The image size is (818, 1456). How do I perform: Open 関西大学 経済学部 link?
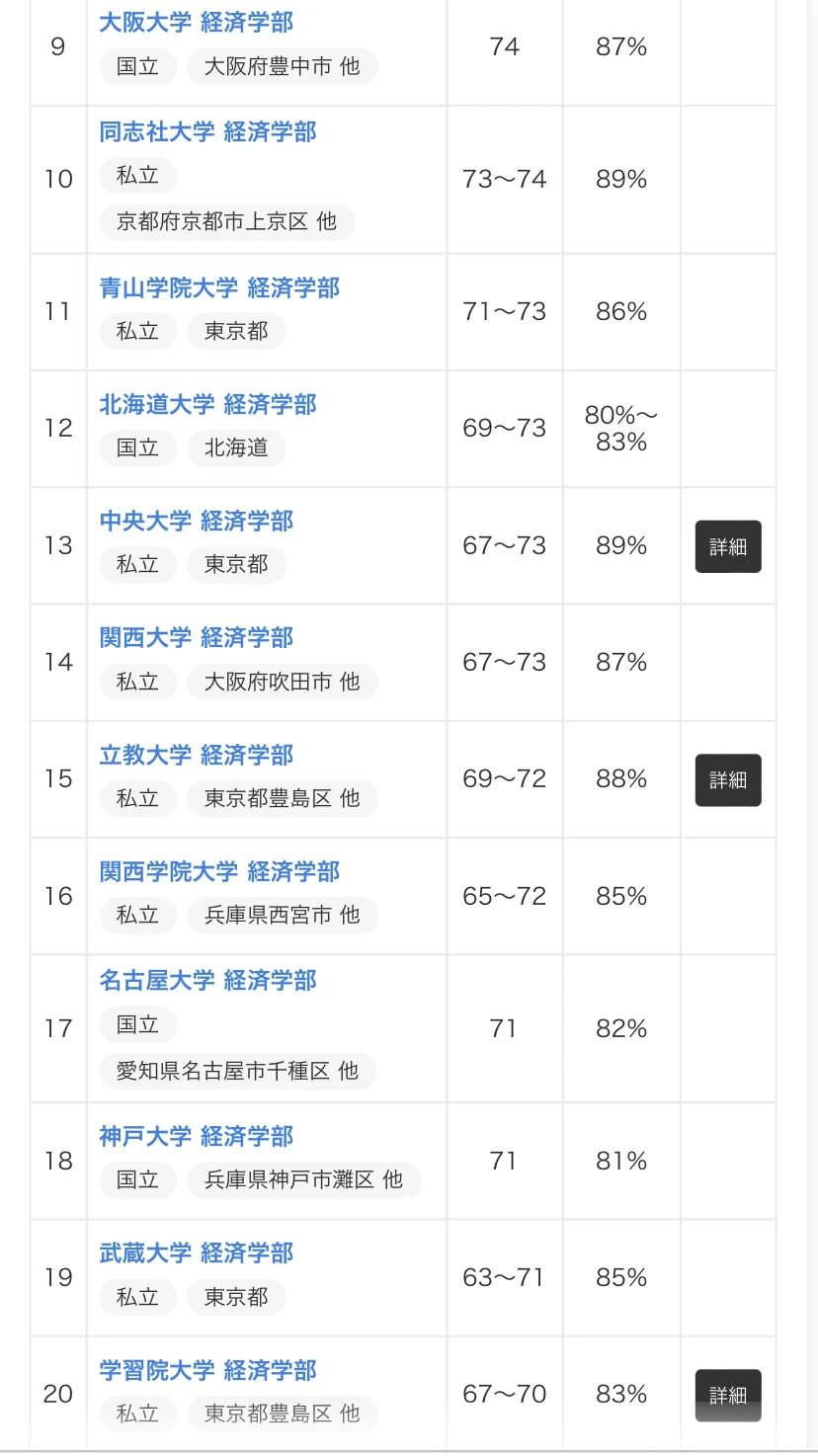(x=197, y=638)
